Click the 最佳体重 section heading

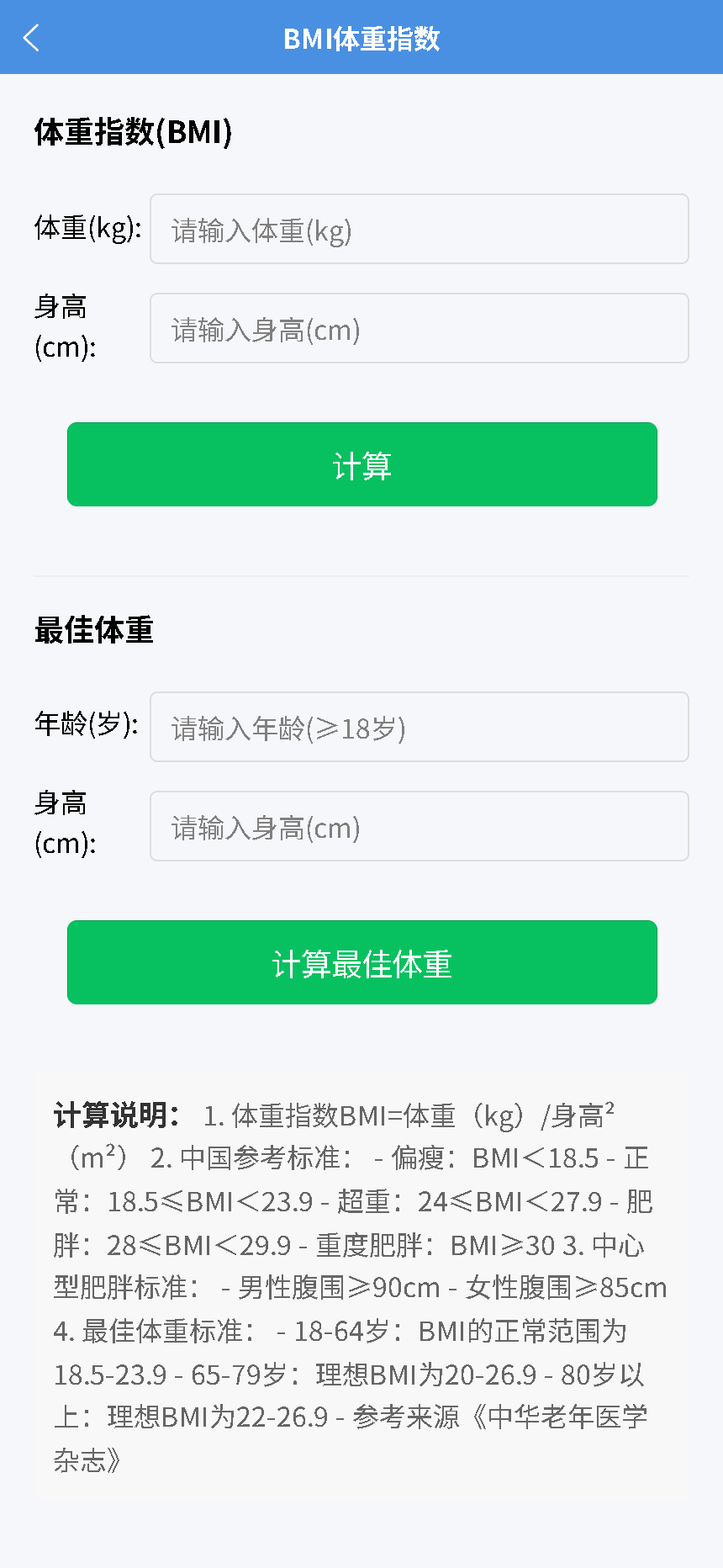(x=94, y=630)
